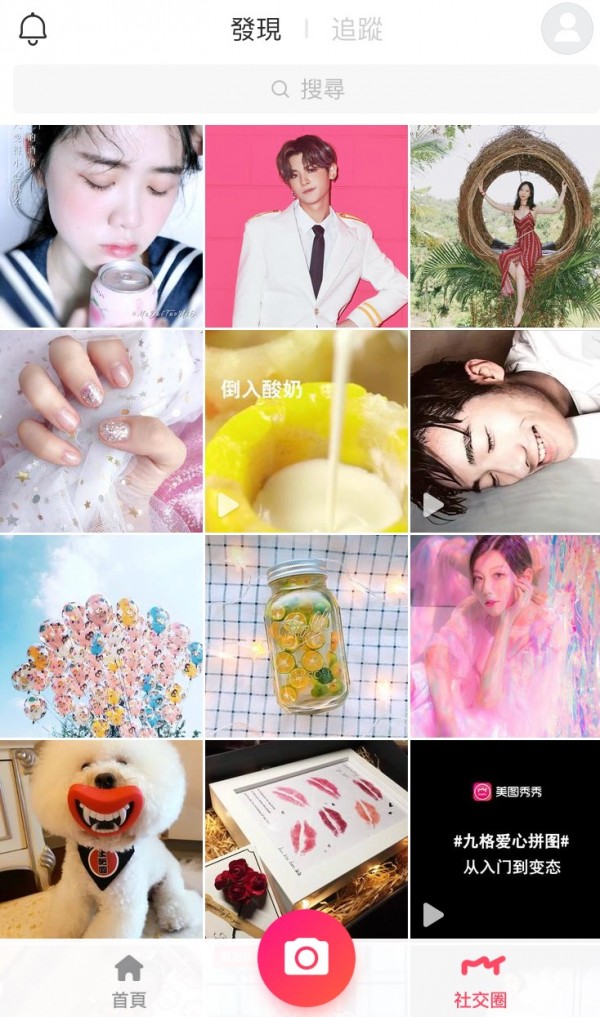Play the smiling man lying down video
The width and height of the screenshot is (600, 1017).
pos(505,431)
